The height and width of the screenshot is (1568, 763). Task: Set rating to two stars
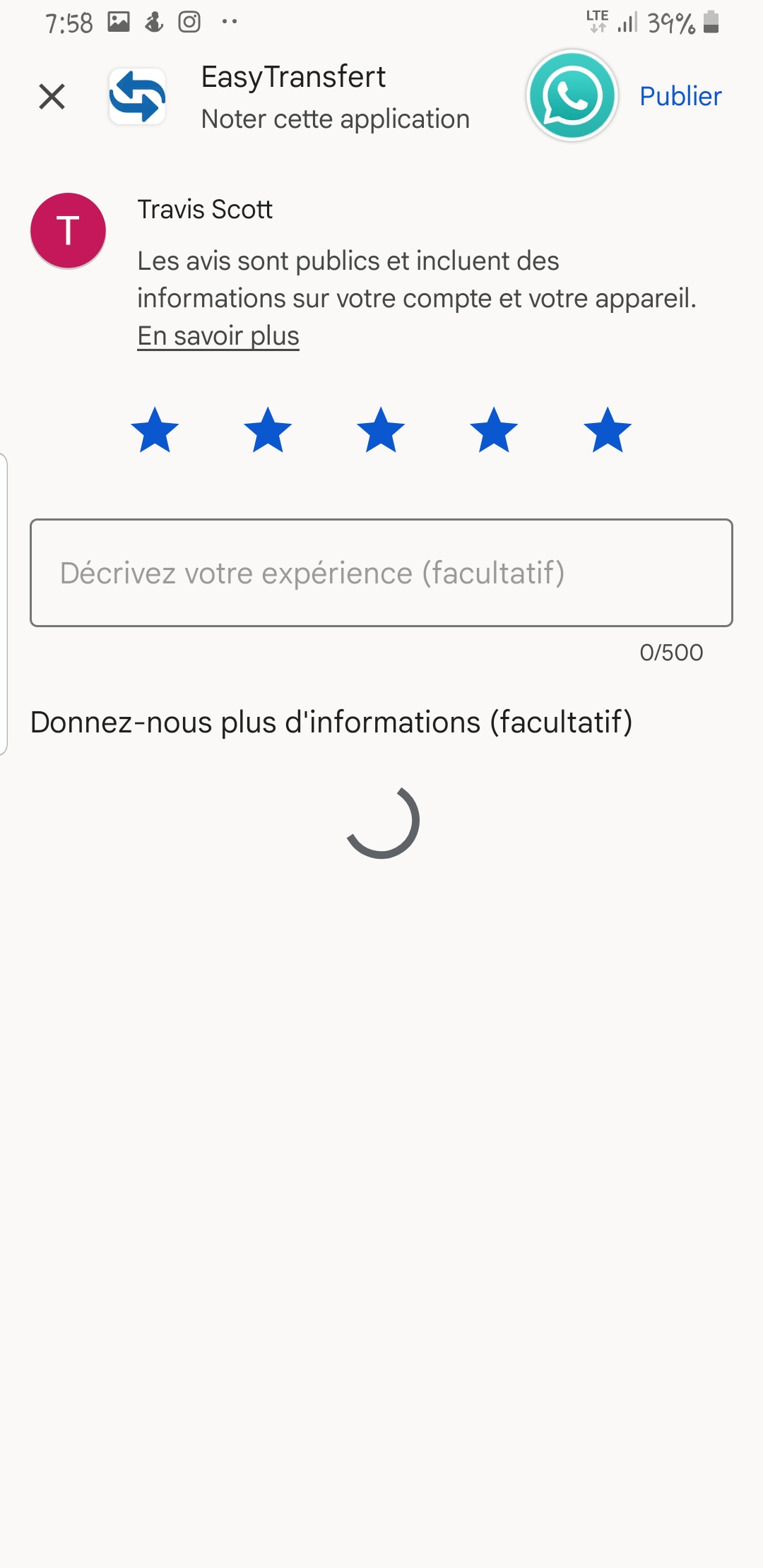point(268,430)
